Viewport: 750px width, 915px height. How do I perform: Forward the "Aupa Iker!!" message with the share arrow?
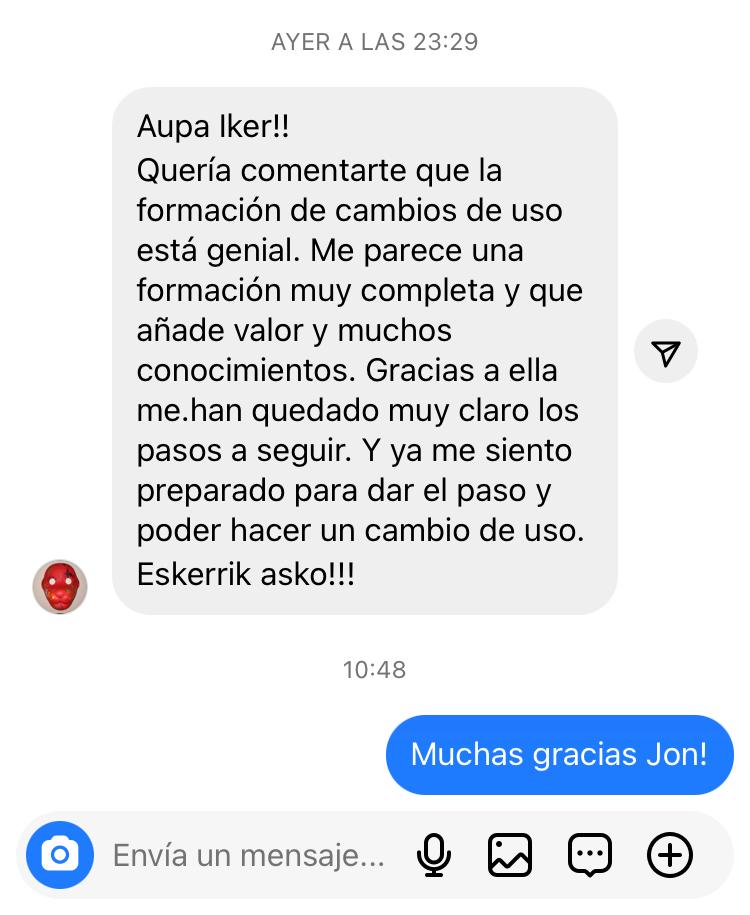666,351
